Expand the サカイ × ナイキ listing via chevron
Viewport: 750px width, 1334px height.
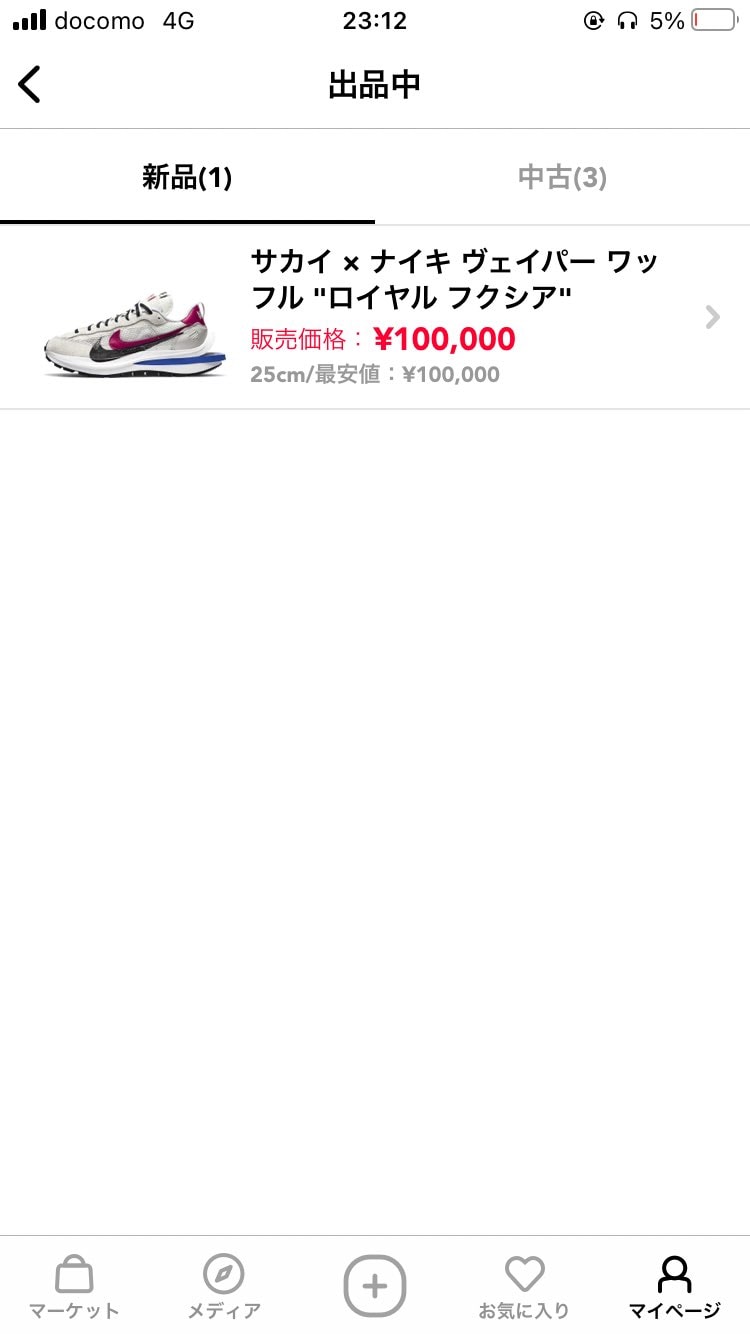tap(712, 317)
